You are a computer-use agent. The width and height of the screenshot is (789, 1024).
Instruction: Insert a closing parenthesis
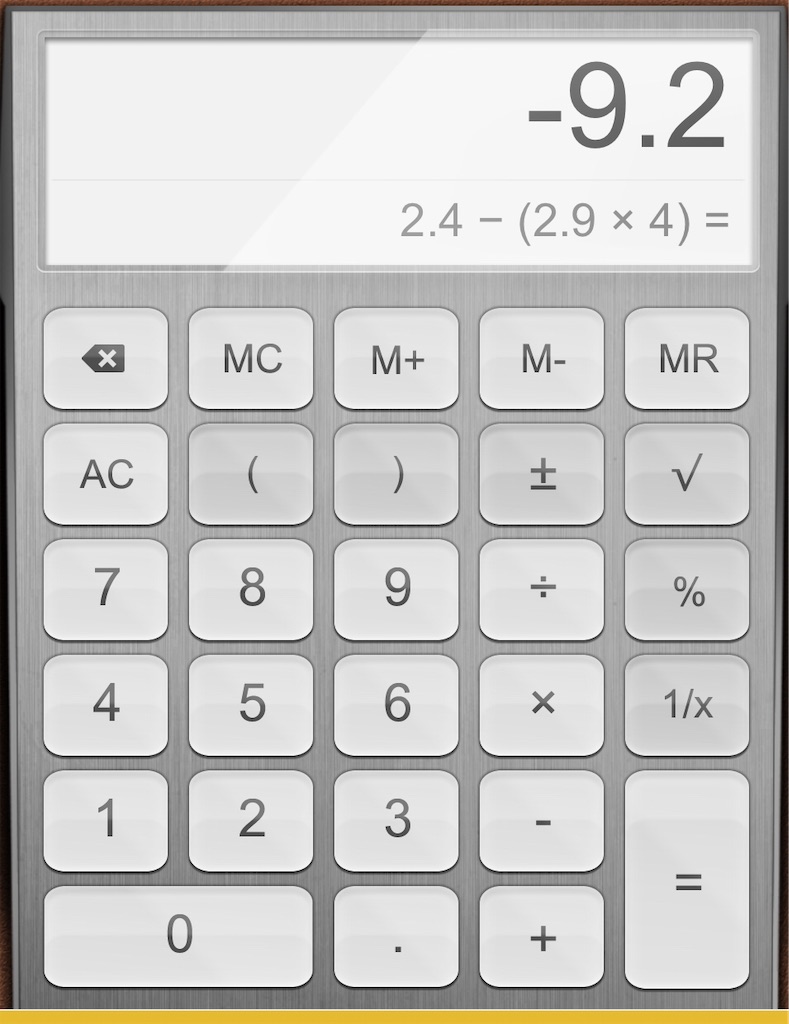396,474
